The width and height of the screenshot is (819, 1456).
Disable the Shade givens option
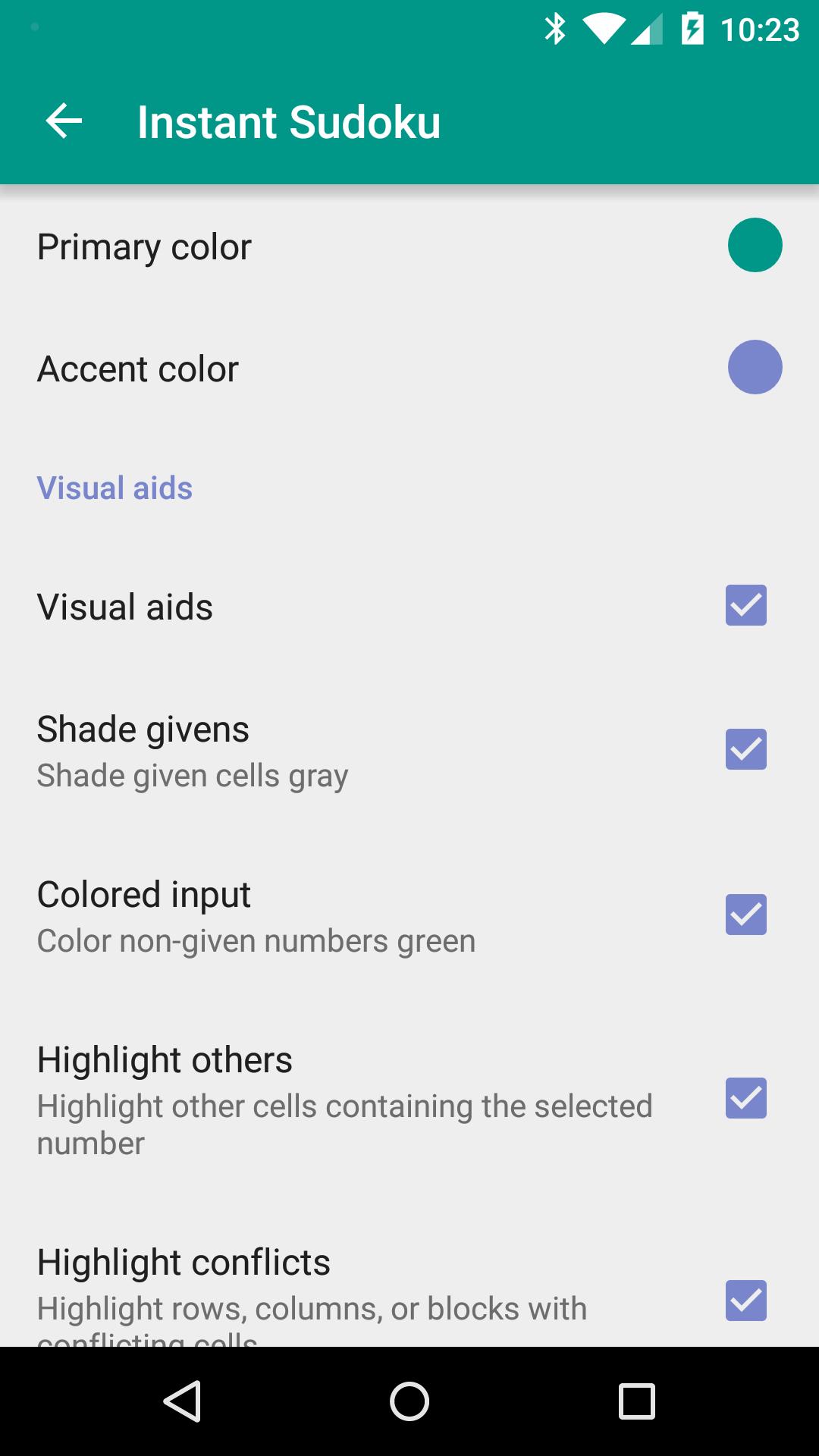(745, 749)
